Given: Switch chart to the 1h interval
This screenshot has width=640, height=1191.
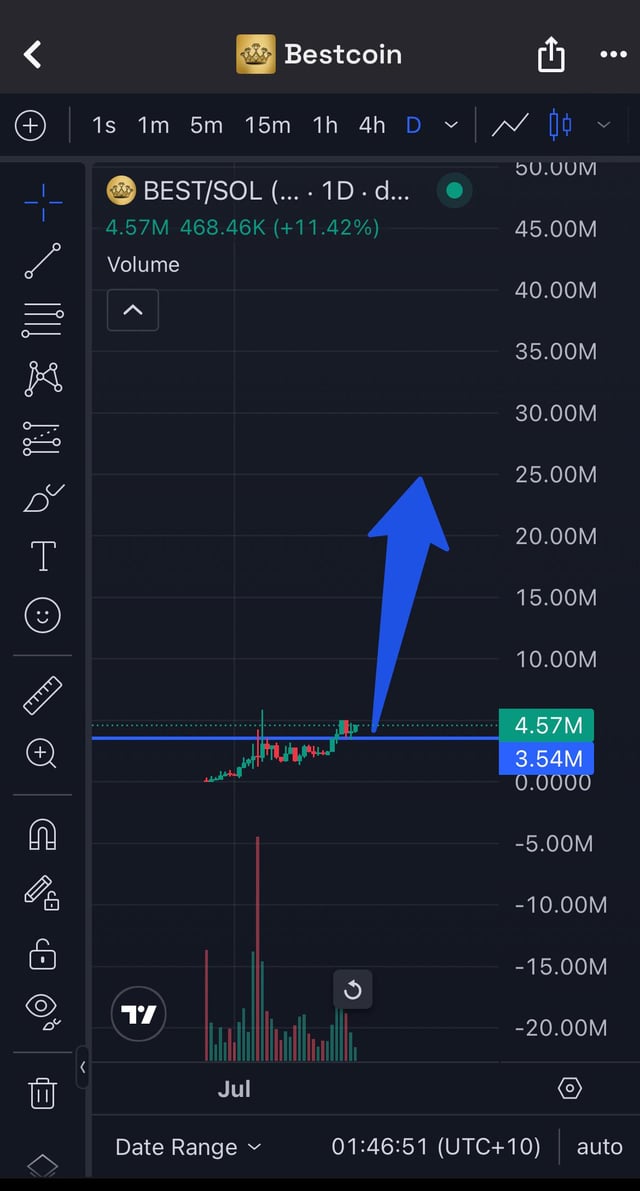Looking at the screenshot, I should (x=325, y=125).
